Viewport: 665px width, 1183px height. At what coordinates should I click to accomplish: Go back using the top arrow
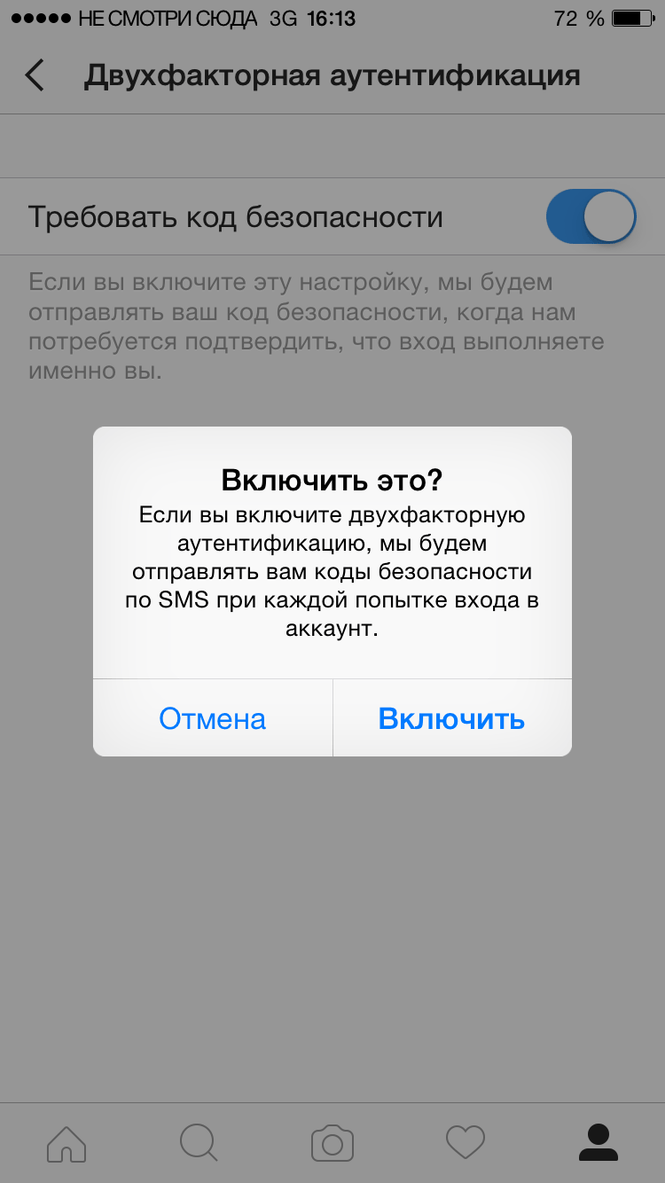[35, 76]
